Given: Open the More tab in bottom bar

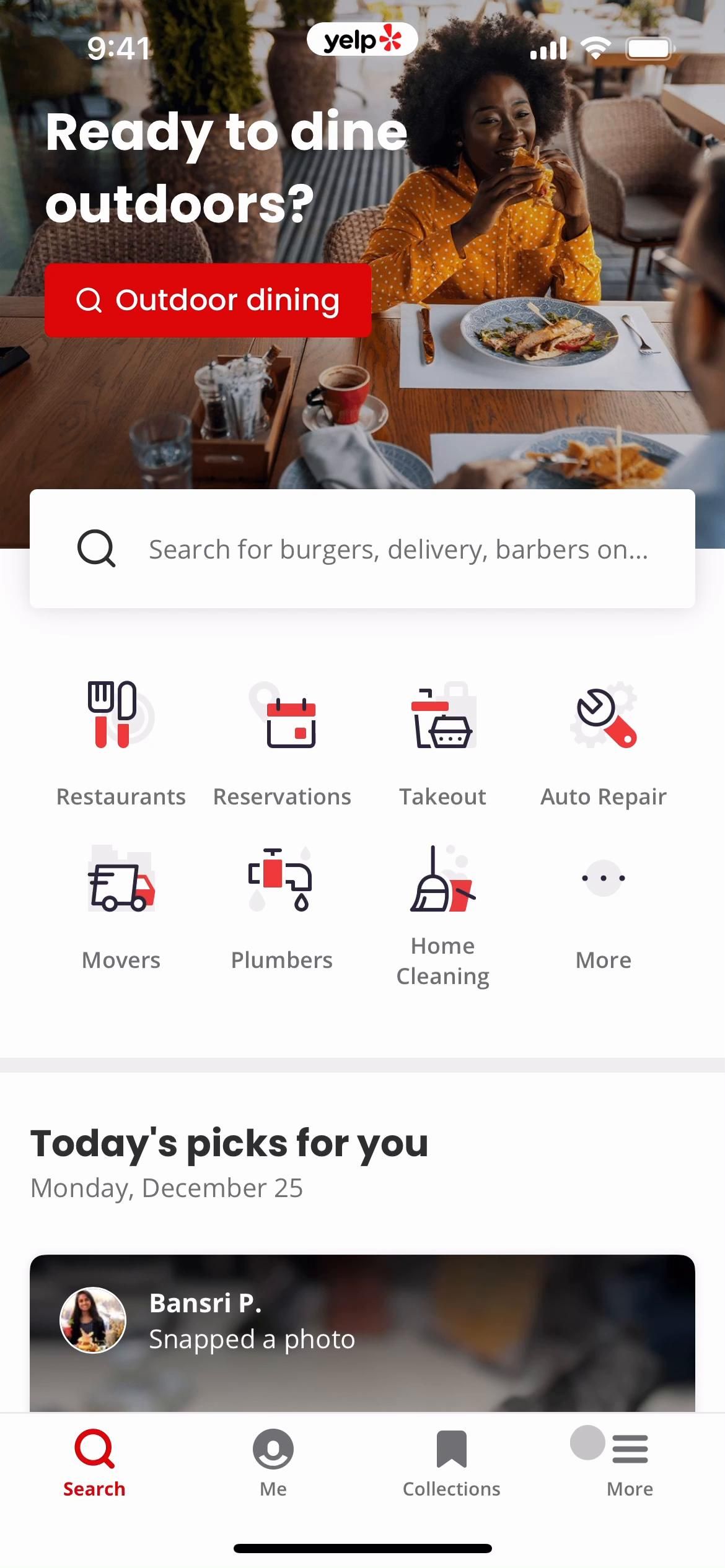Looking at the screenshot, I should (x=630, y=1461).
